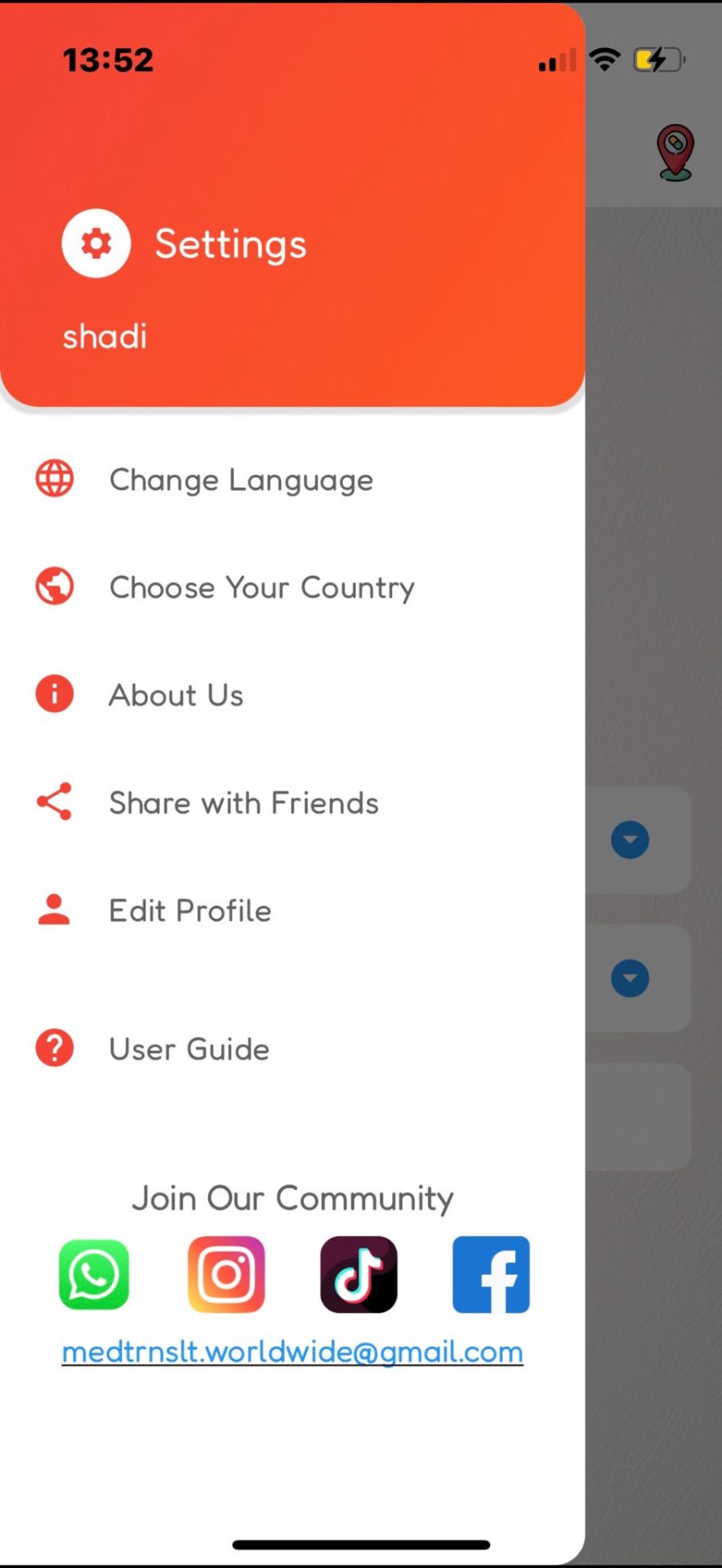Tap the pharmacy map pin icon
The image size is (722, 1568).
point(675,153)
